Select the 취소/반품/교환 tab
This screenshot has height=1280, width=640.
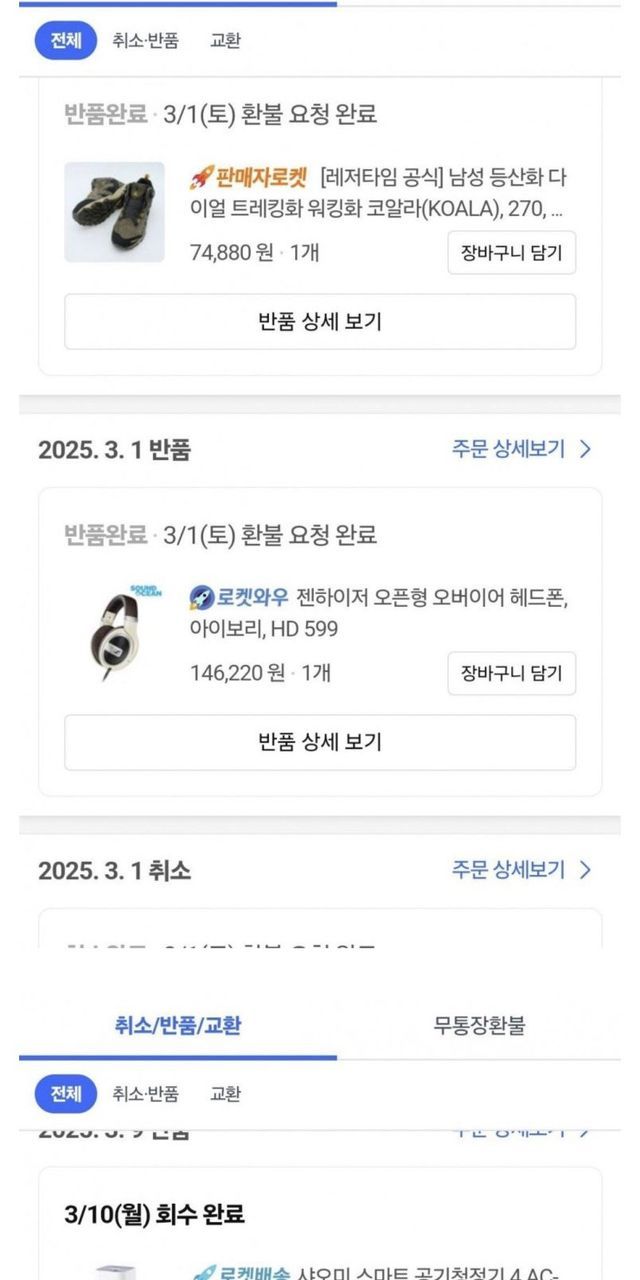[177, 1025]
